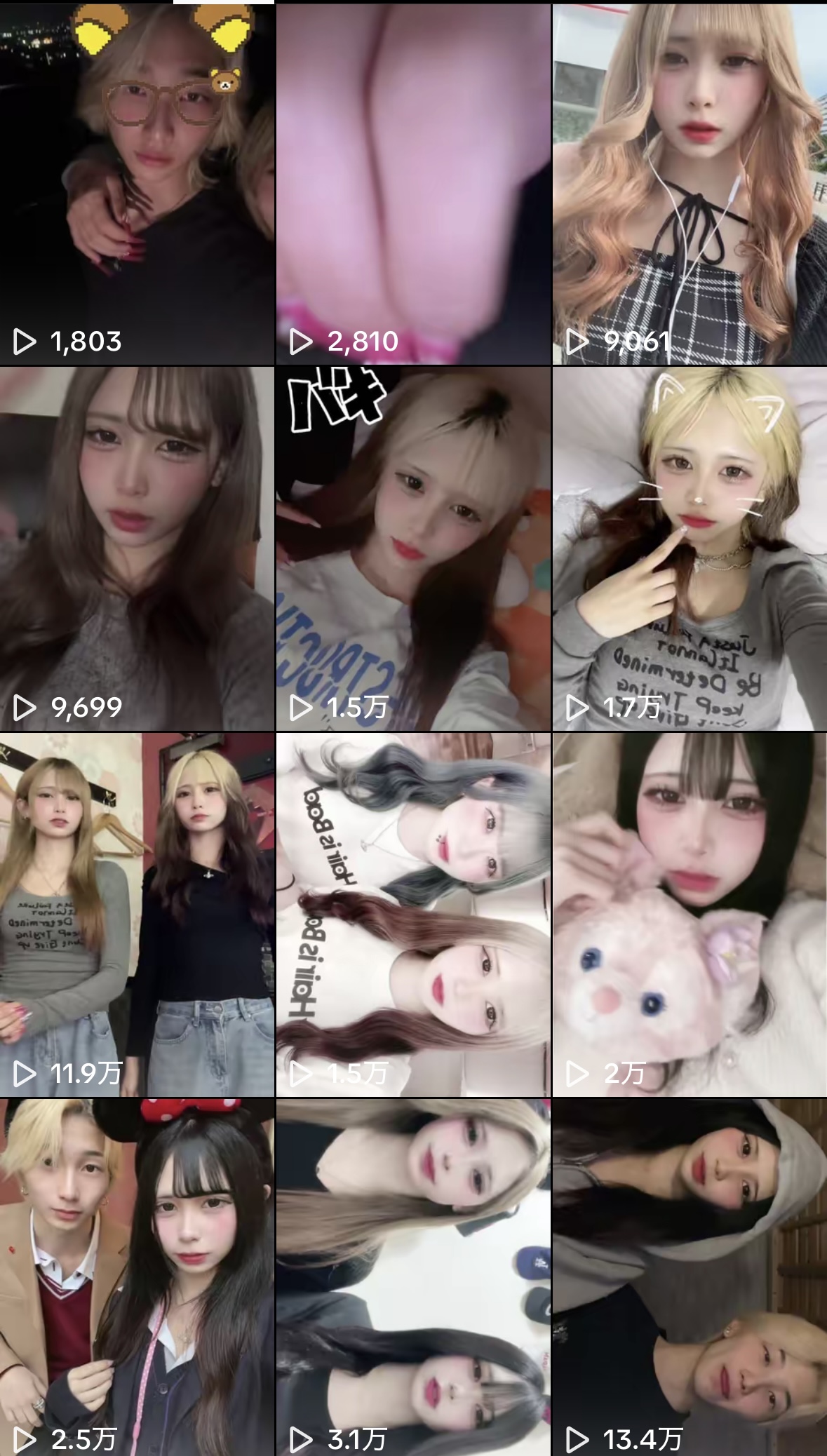Open the video with 11.9万 views

coord(137,915)
